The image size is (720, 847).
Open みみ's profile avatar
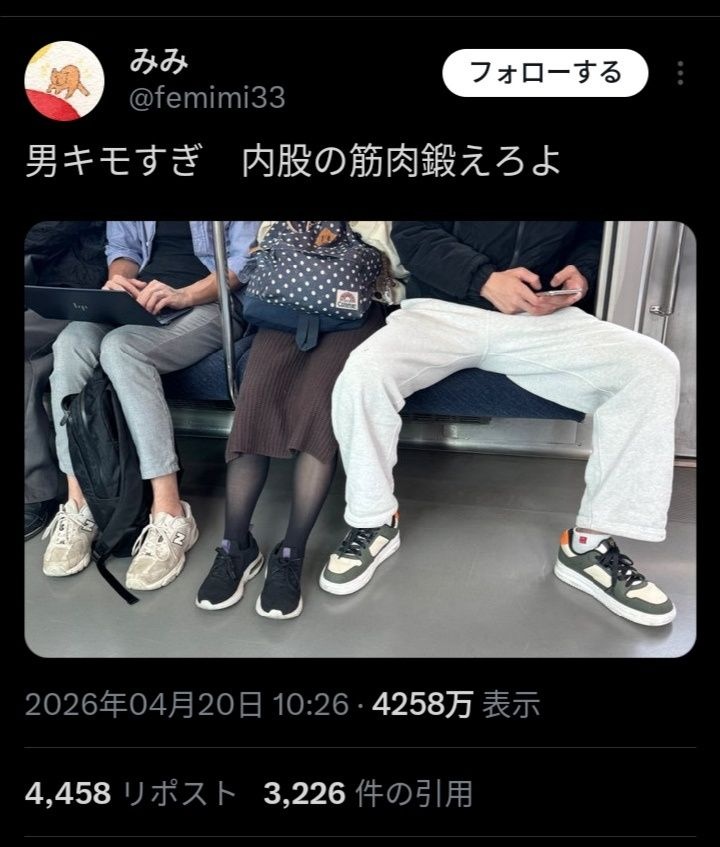point(64,80)
